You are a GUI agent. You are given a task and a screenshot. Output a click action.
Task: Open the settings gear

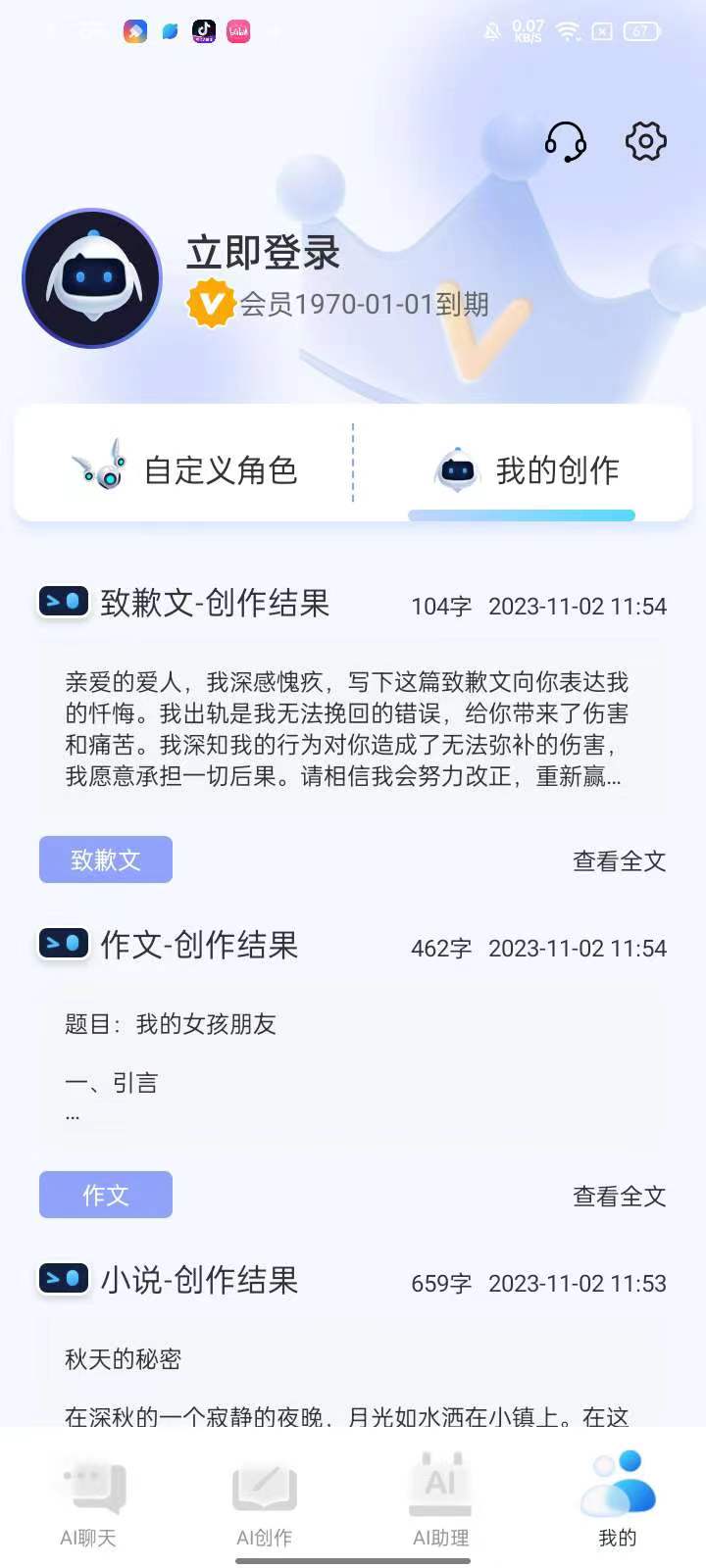tap(646, 141)
